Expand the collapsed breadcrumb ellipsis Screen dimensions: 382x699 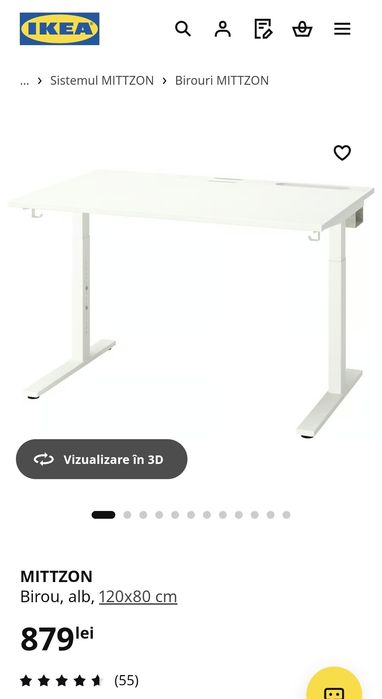(25, 81)
